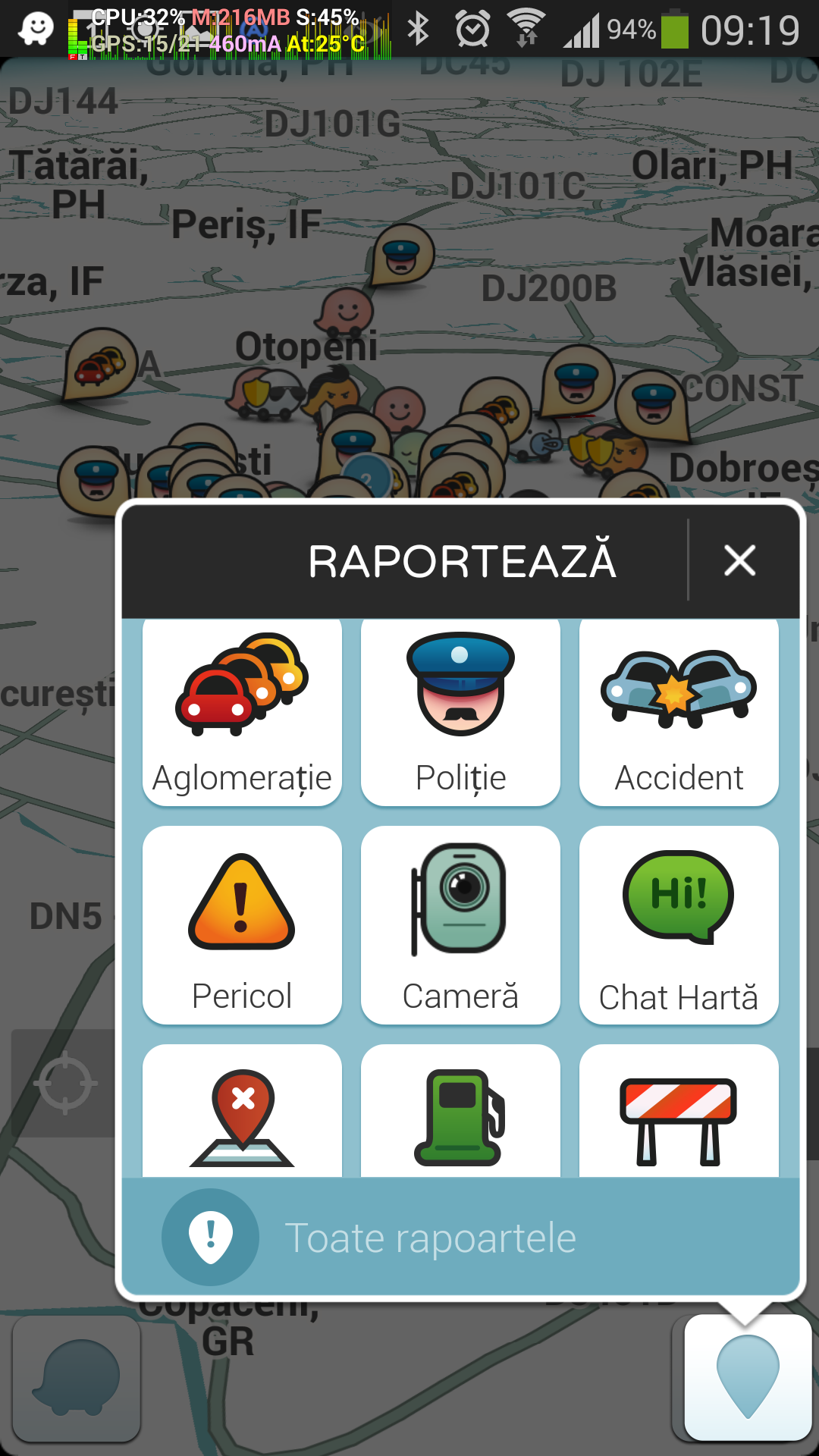Select the map issue pin report
Viewport: 819px width, 1456px height.
pyautogui.click(x=242, y=1111)
